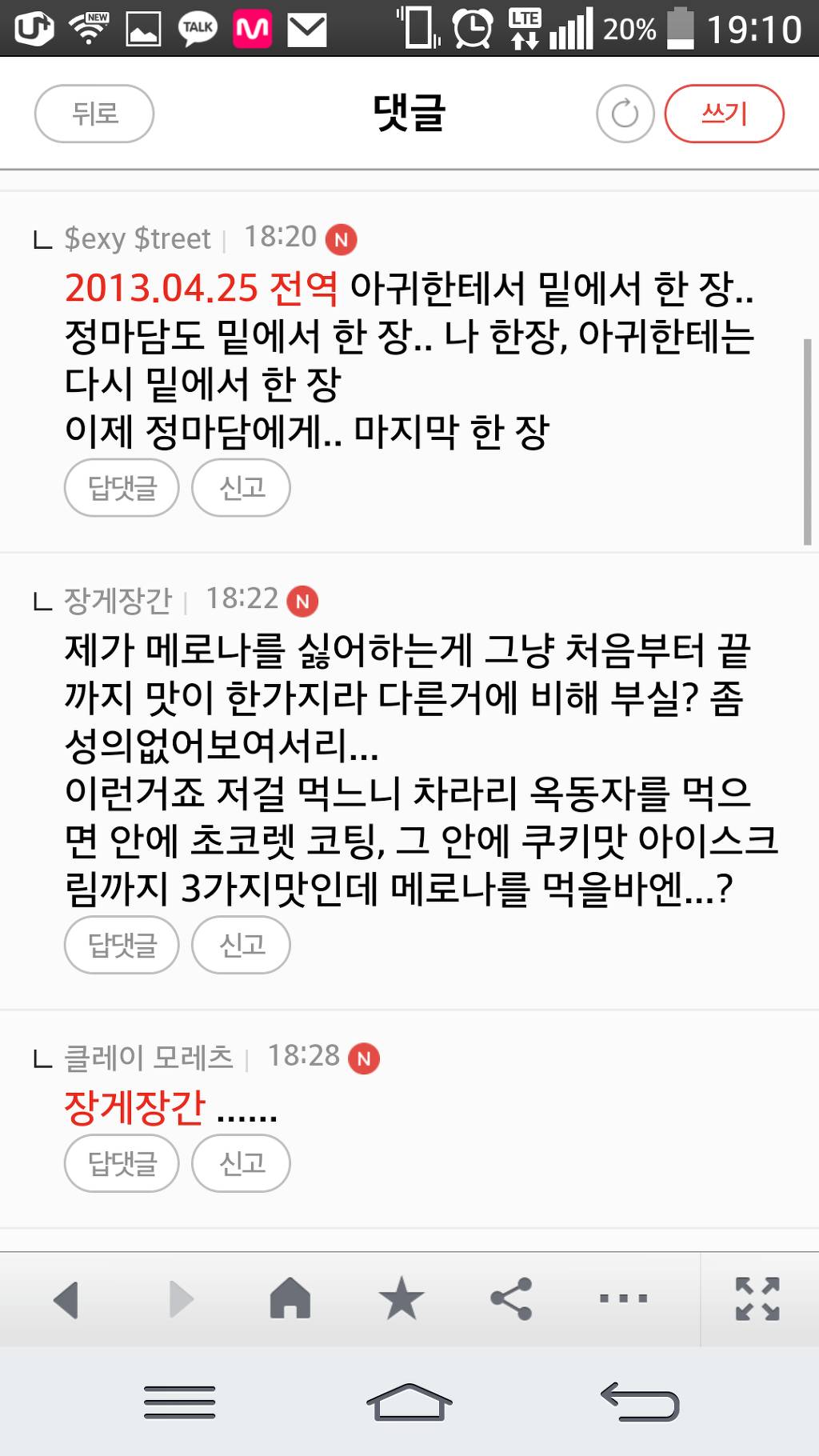Tap the forward arrow in bottom toolbar
The width and height of the screenshot is (819, 1456).
pos(180,1298)
